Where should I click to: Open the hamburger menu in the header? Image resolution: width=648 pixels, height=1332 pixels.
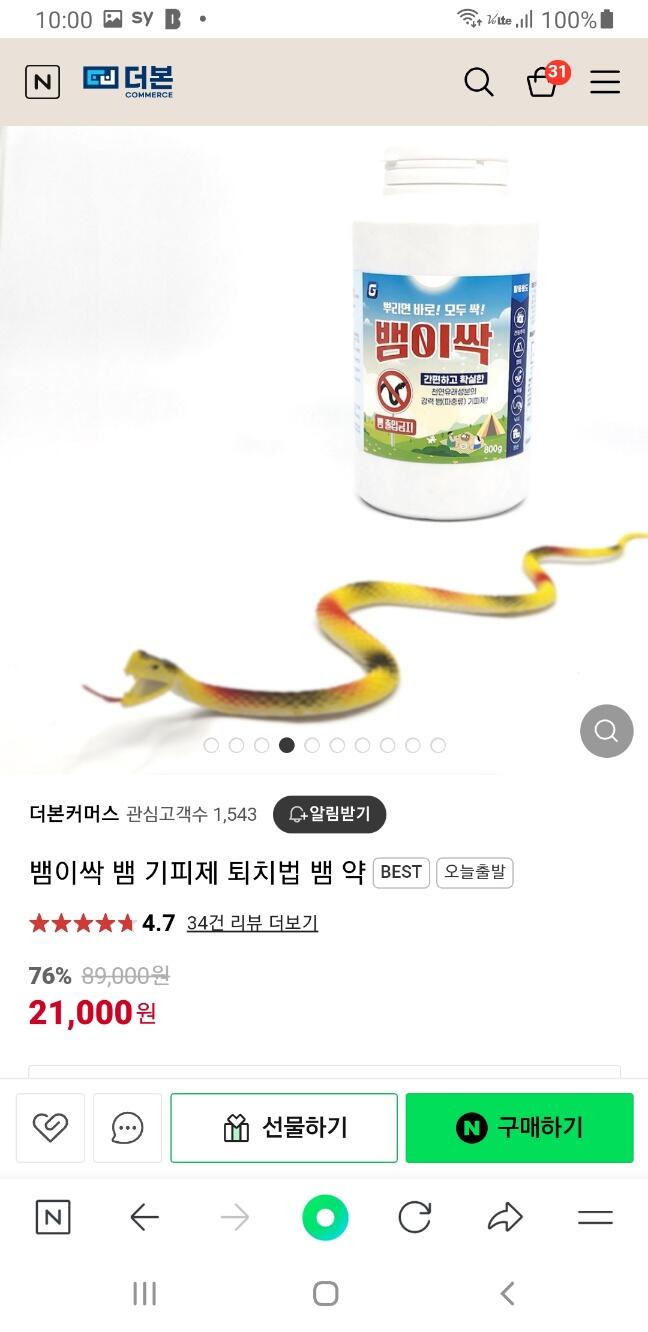(605, 82)
